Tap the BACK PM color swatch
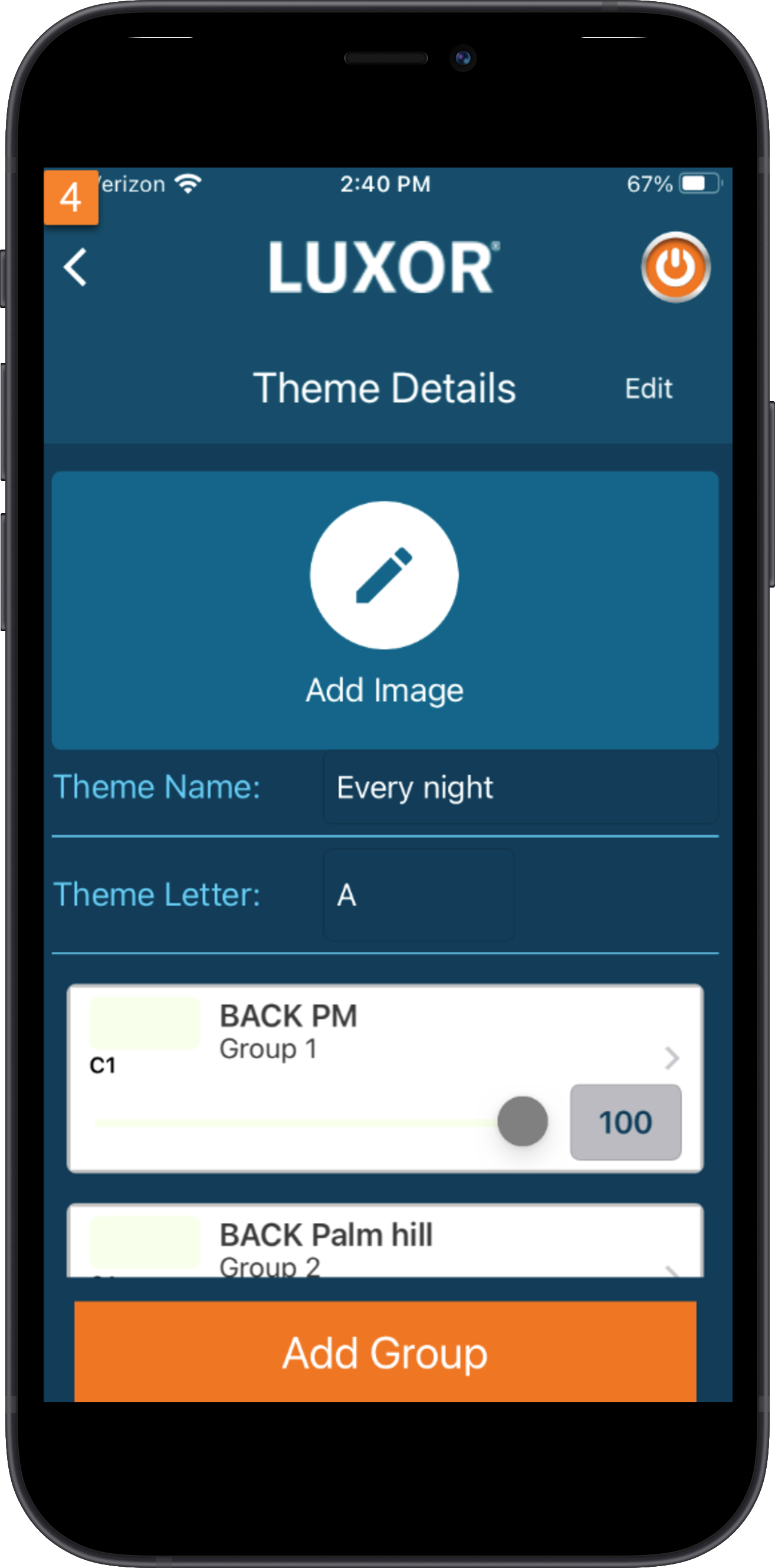The height and width of the screenshot is (1568, 775). coord(145,1022)
